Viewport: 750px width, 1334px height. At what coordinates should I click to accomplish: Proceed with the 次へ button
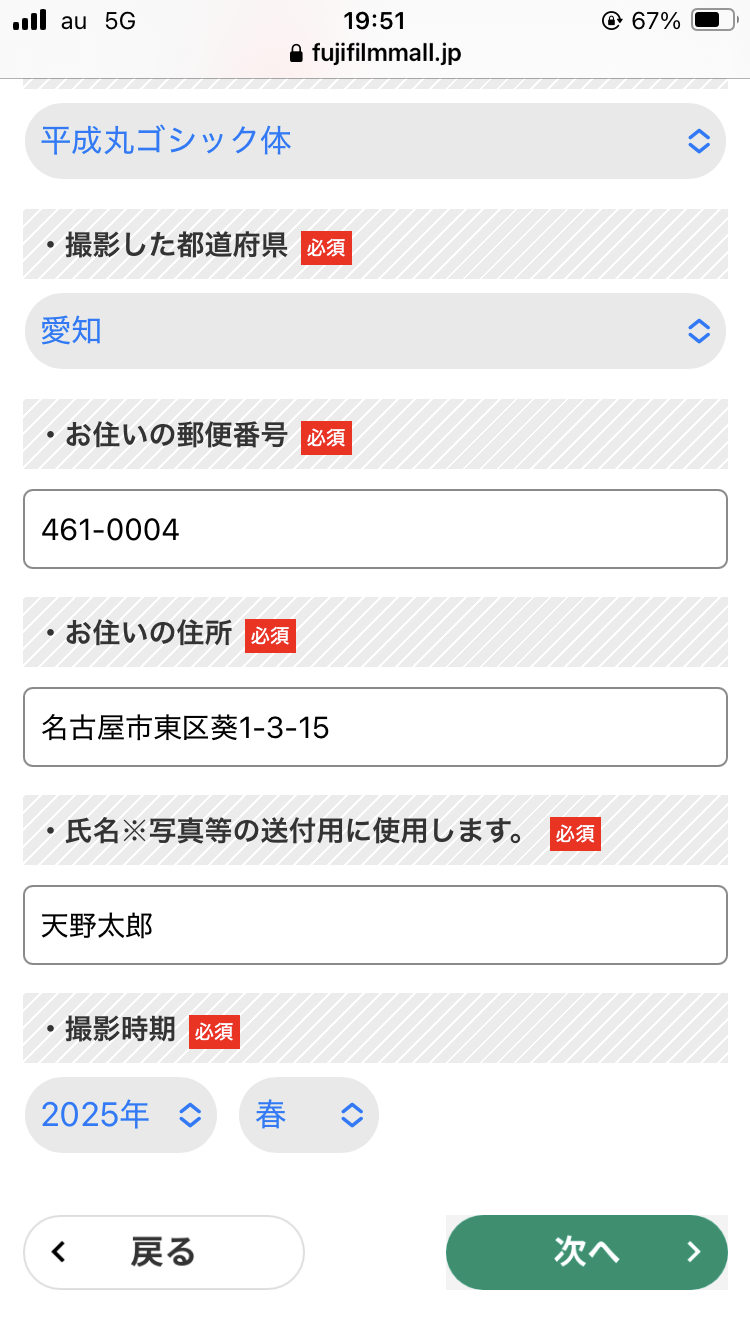pos(587,1252)
